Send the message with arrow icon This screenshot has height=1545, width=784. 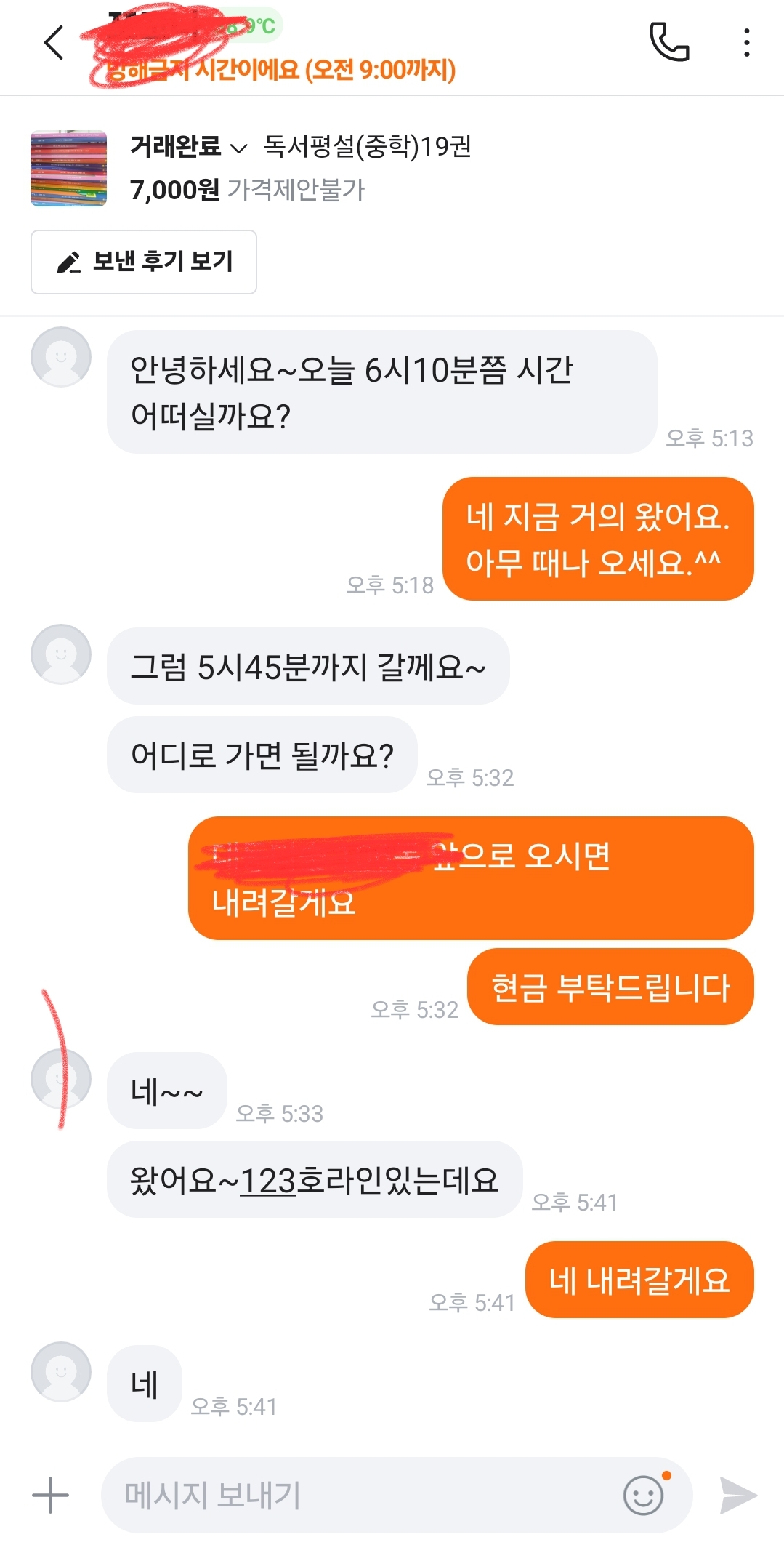(x=737, y=1496)
